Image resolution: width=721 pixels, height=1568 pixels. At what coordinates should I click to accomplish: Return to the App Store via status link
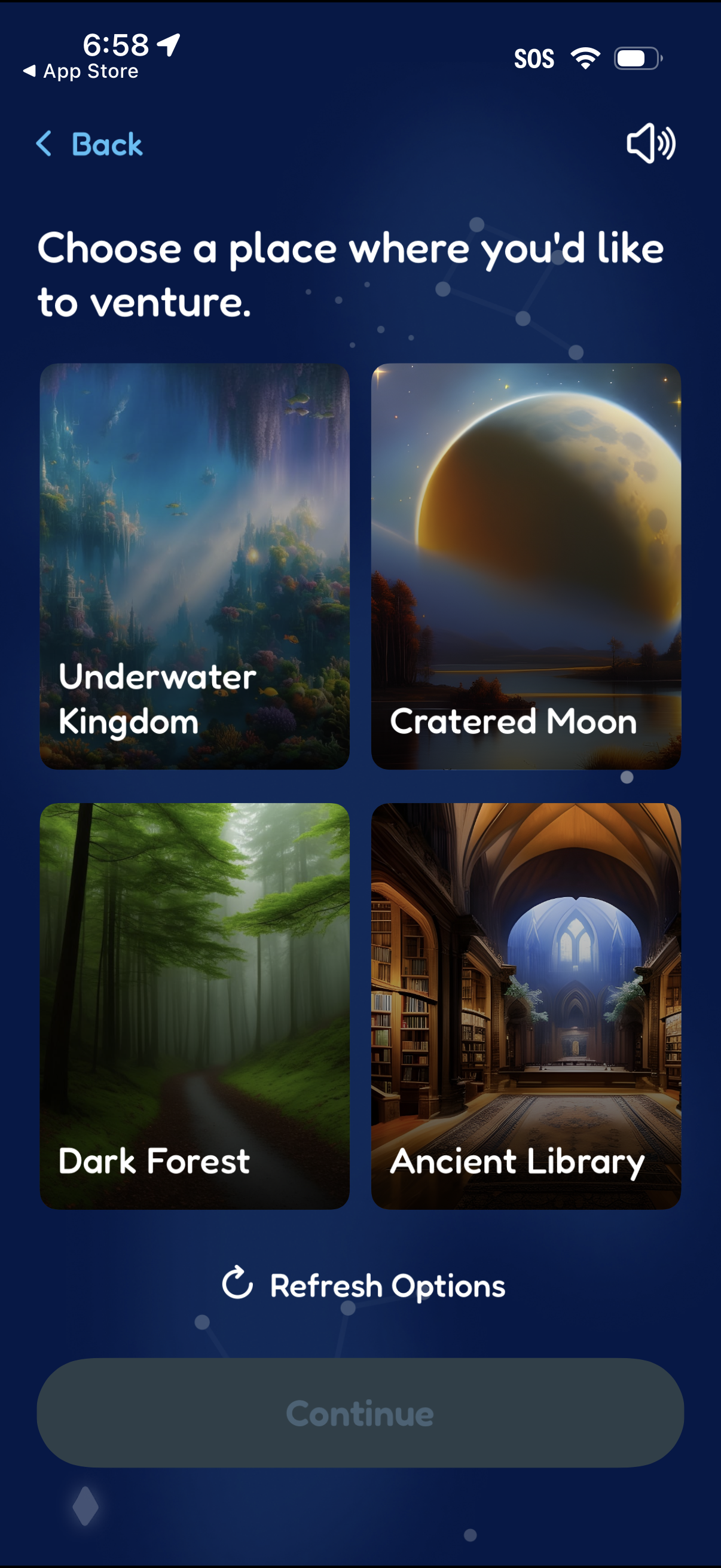pyautogui.click(x=80, y=71)
